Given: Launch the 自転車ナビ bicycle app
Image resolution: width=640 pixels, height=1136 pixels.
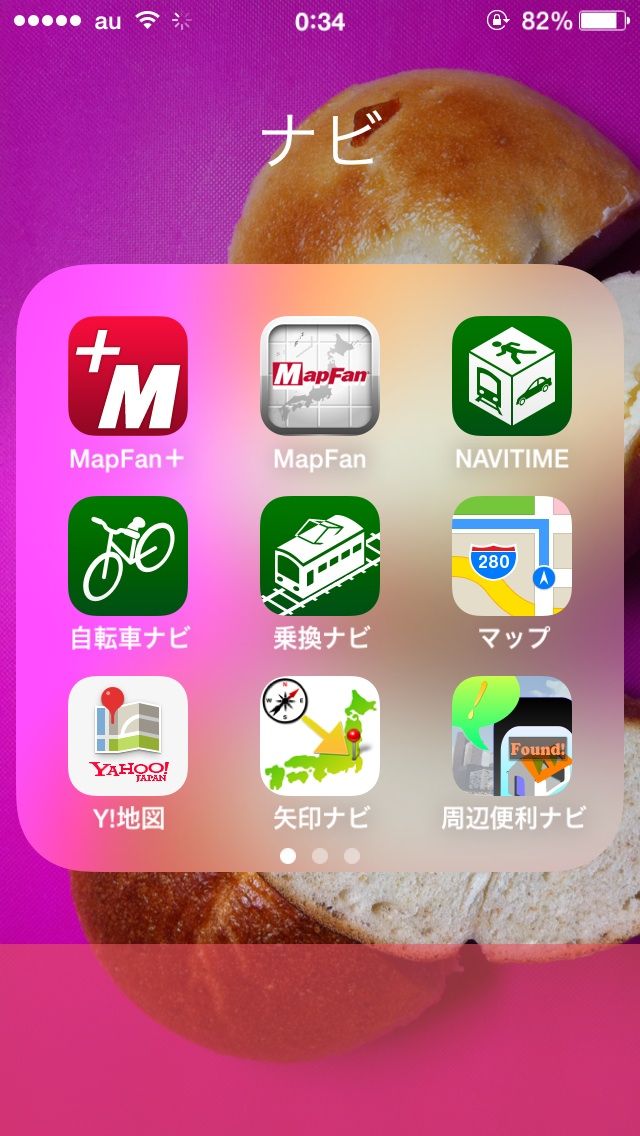Looking at the screenshot, I should (x=128, y=556).
